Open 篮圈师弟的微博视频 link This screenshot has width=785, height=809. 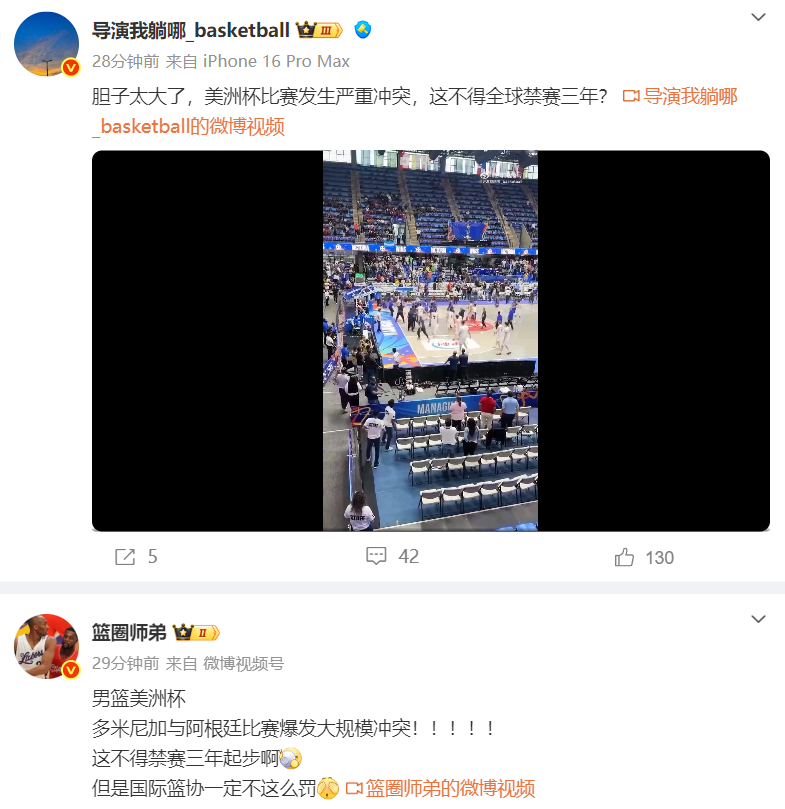[x=440, y=788]
